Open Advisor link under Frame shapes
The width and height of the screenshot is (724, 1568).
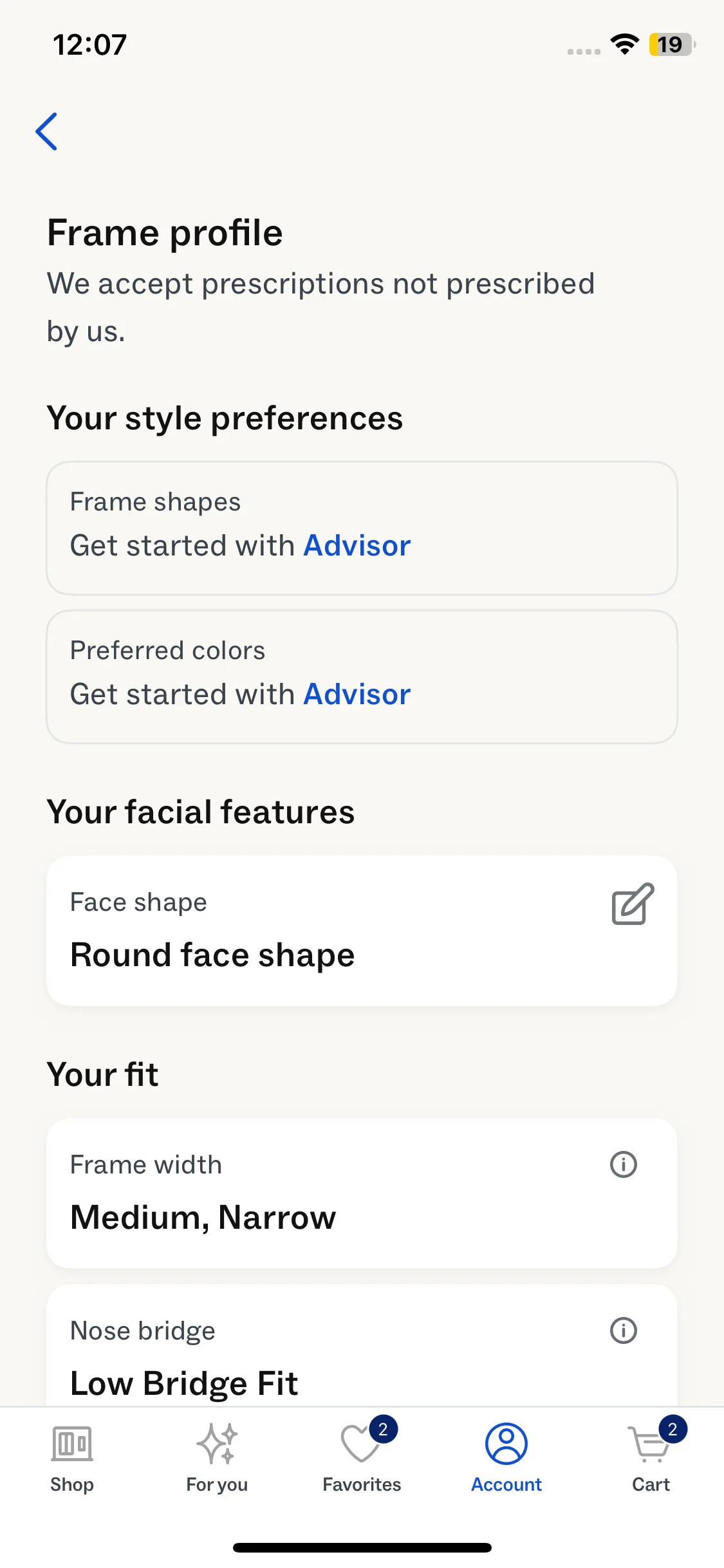pyautogui.click(x=357, y=546)
